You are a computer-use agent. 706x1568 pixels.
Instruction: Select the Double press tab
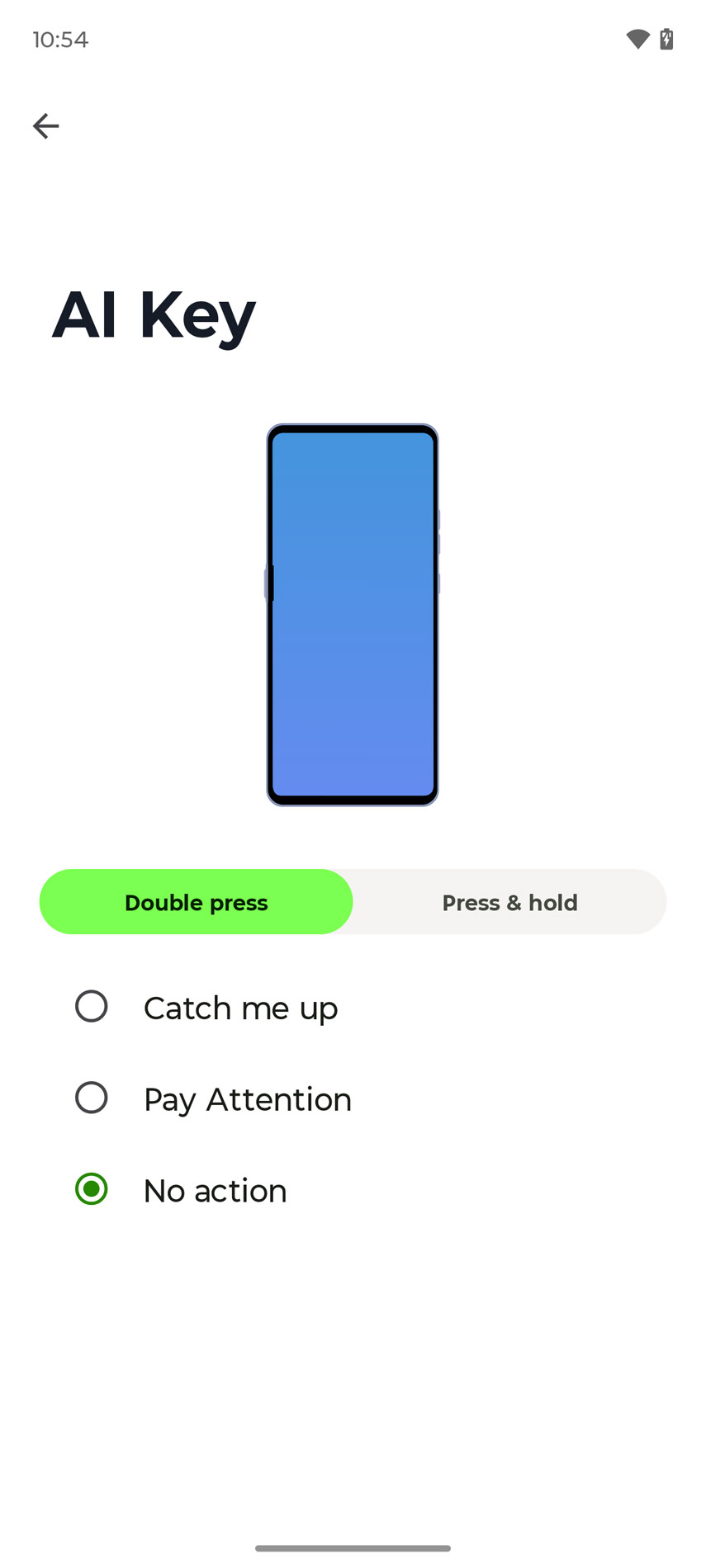pos(197,902)
